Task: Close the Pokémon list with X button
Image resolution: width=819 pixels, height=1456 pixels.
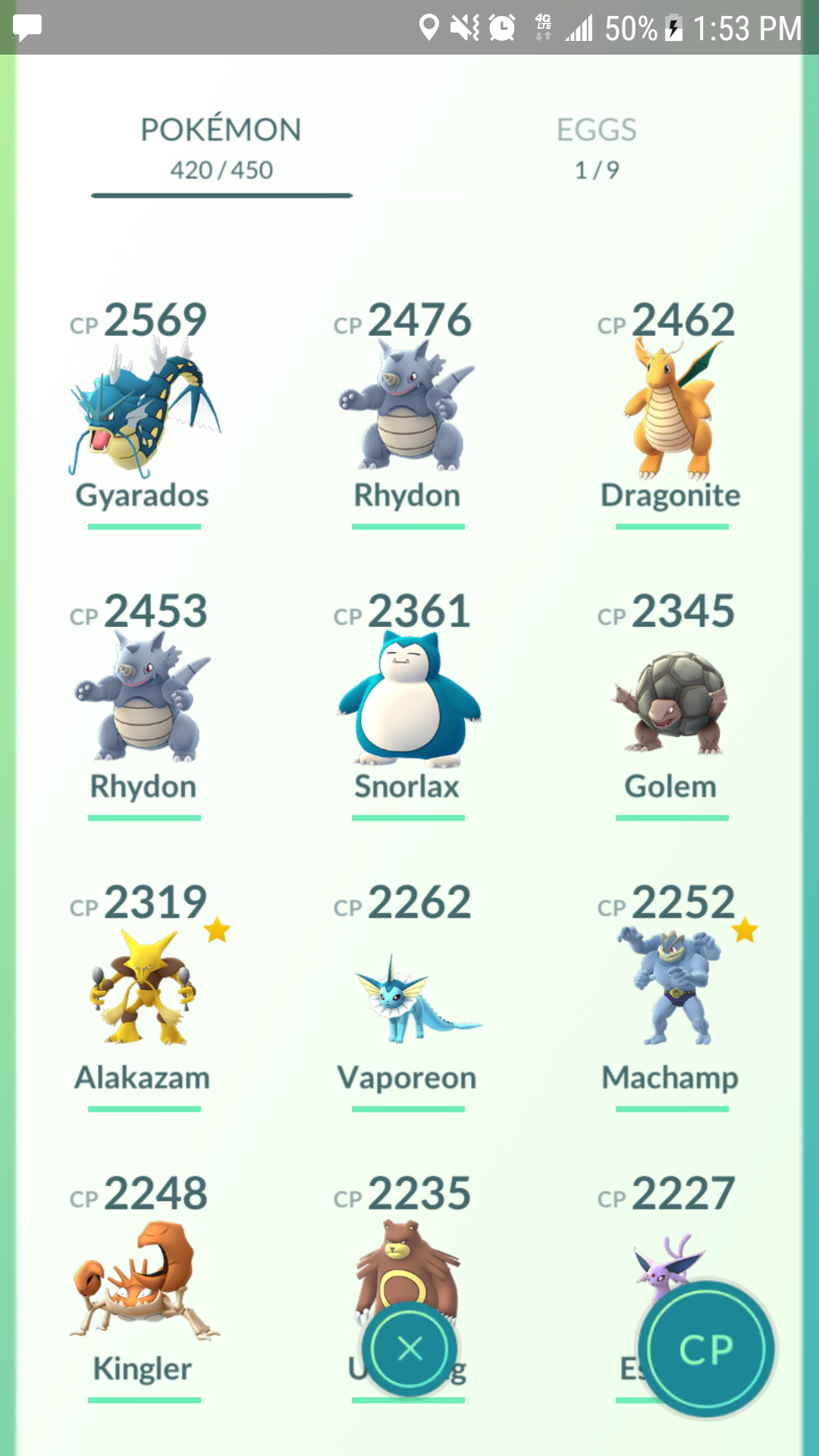Action: click(409, 1349)
